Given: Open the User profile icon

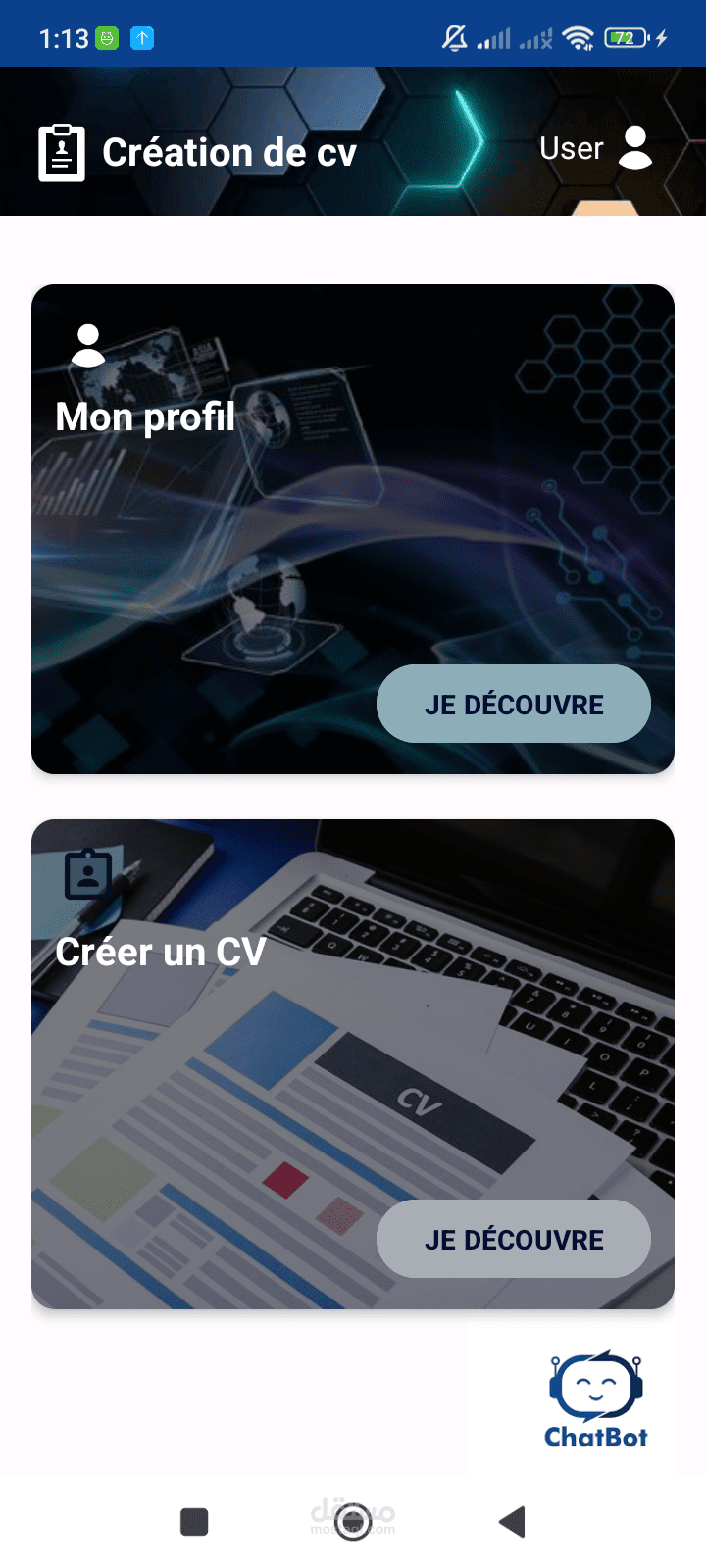Looking at the screenshot, I should pos(635,148).
